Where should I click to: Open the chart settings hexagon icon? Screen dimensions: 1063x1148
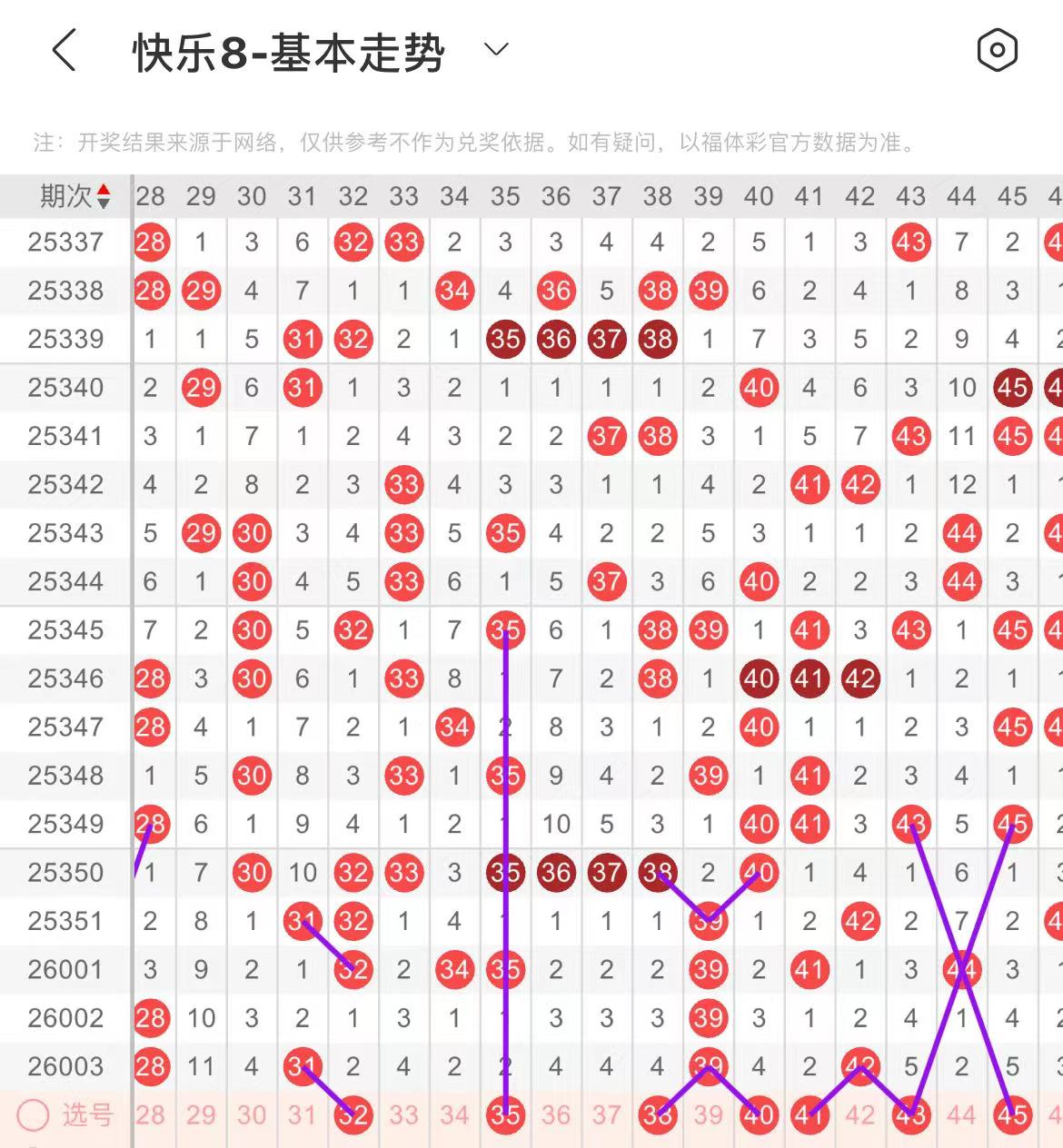tap(997, 50)
